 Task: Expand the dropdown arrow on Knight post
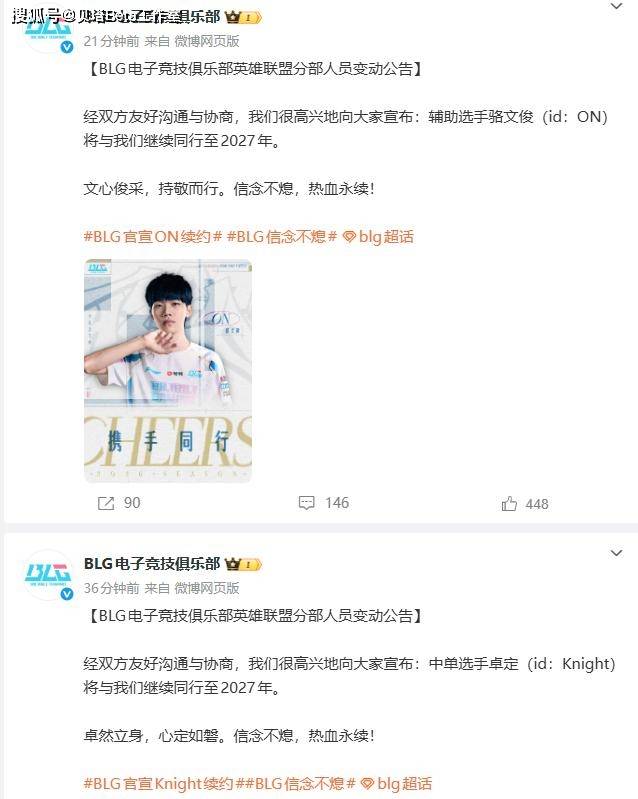[x=617, y=552]
